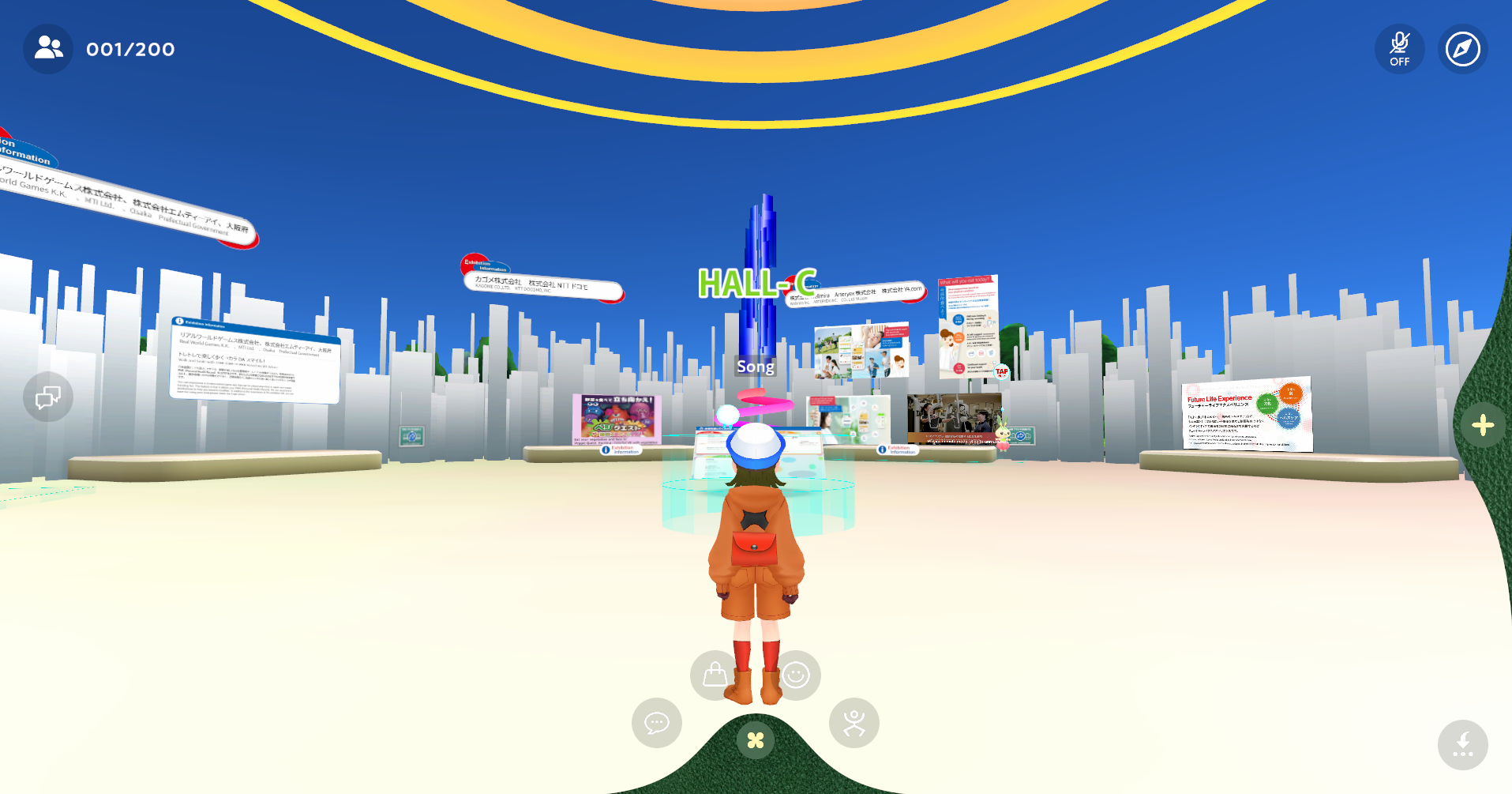Viewport: 1512px width, 794px height.
Task: Tap the TAP badge on poster
Action: 1001,371
